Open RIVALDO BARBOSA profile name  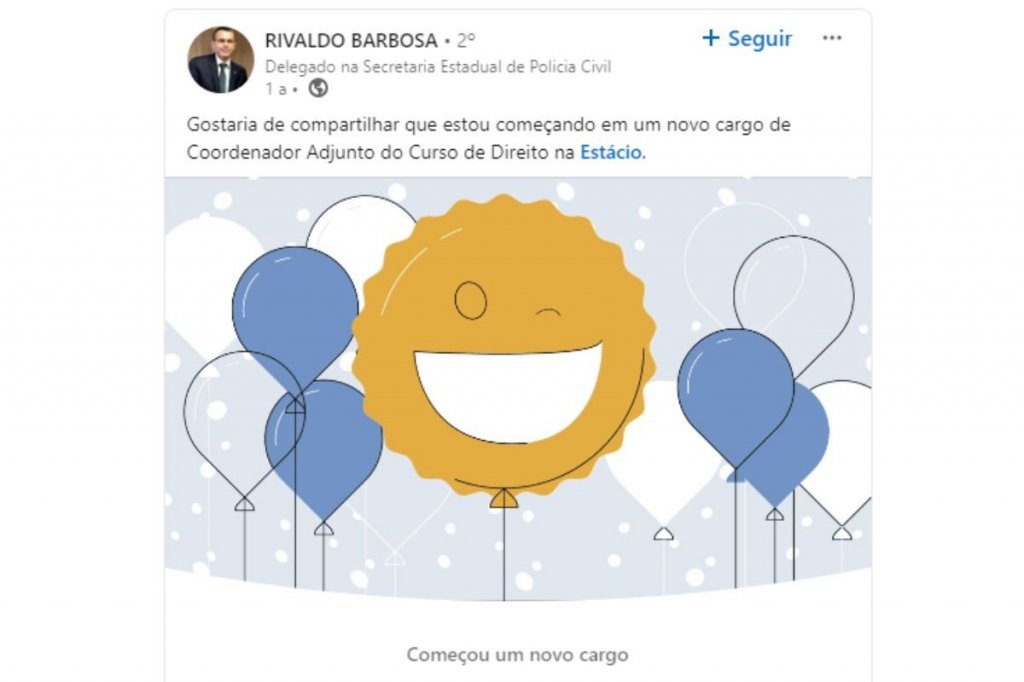(x=351, y=41)
